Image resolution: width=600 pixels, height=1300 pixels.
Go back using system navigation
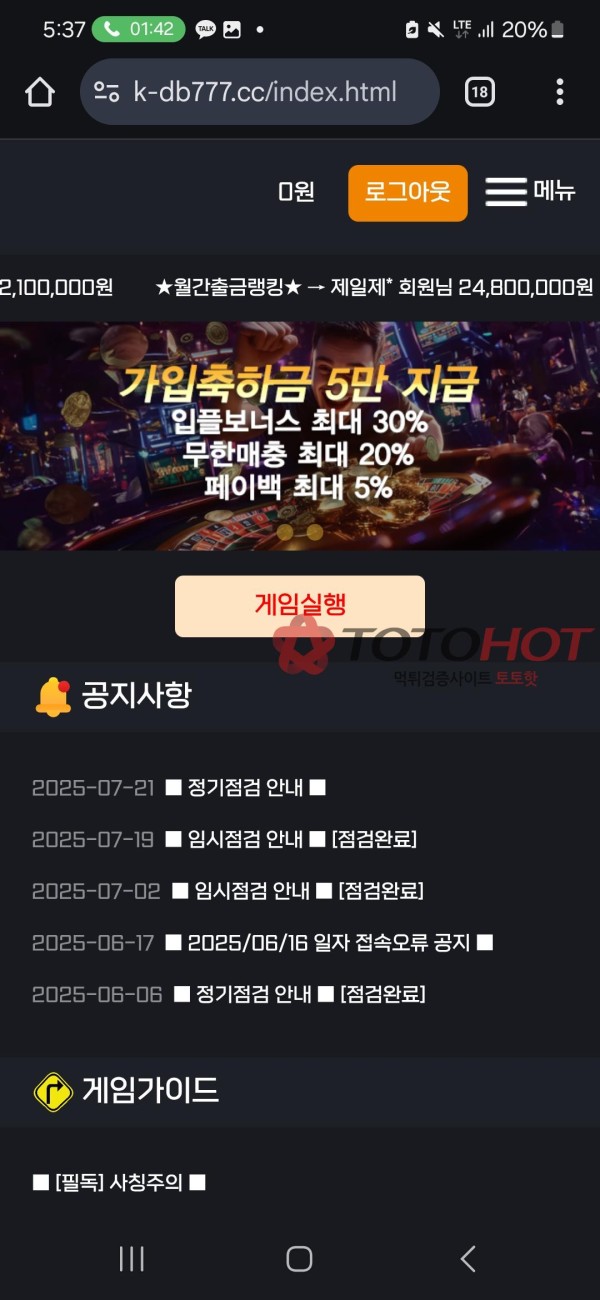click(467, 1259)
